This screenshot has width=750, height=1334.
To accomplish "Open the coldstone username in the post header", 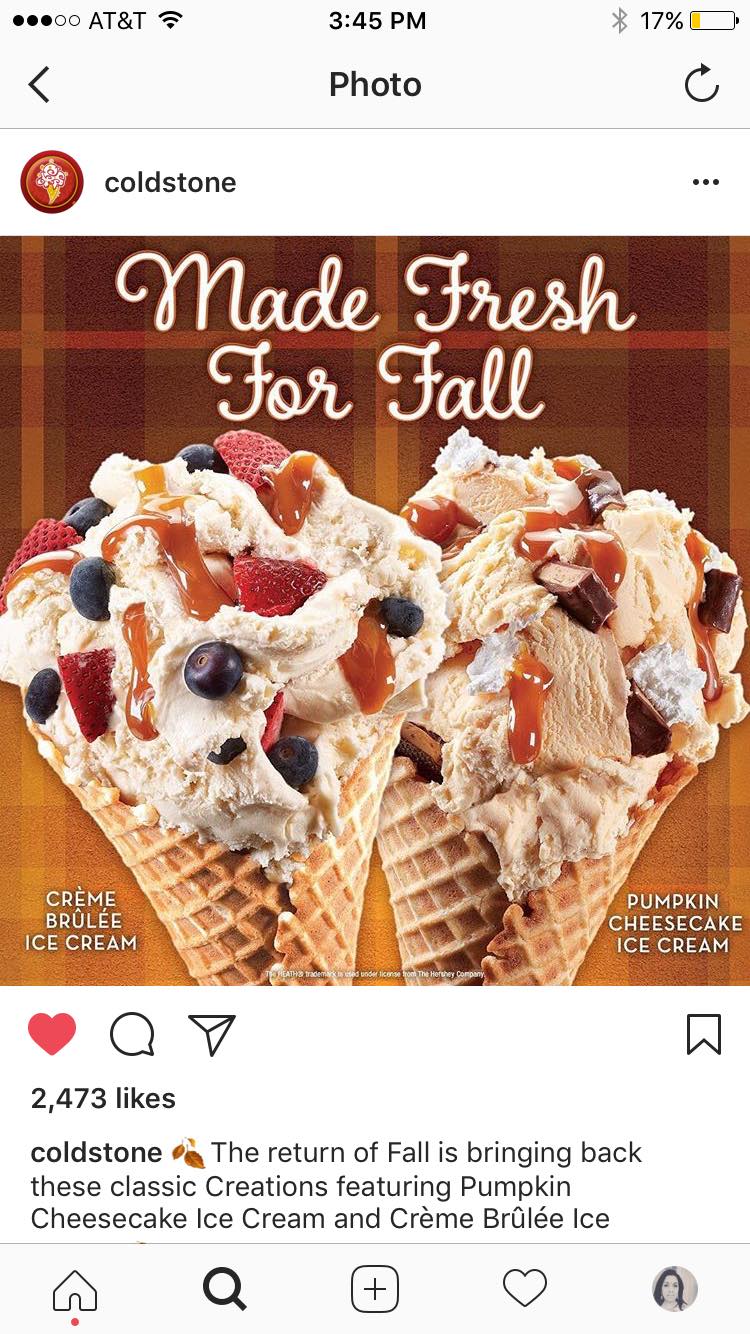I will (x=170, y=183).
